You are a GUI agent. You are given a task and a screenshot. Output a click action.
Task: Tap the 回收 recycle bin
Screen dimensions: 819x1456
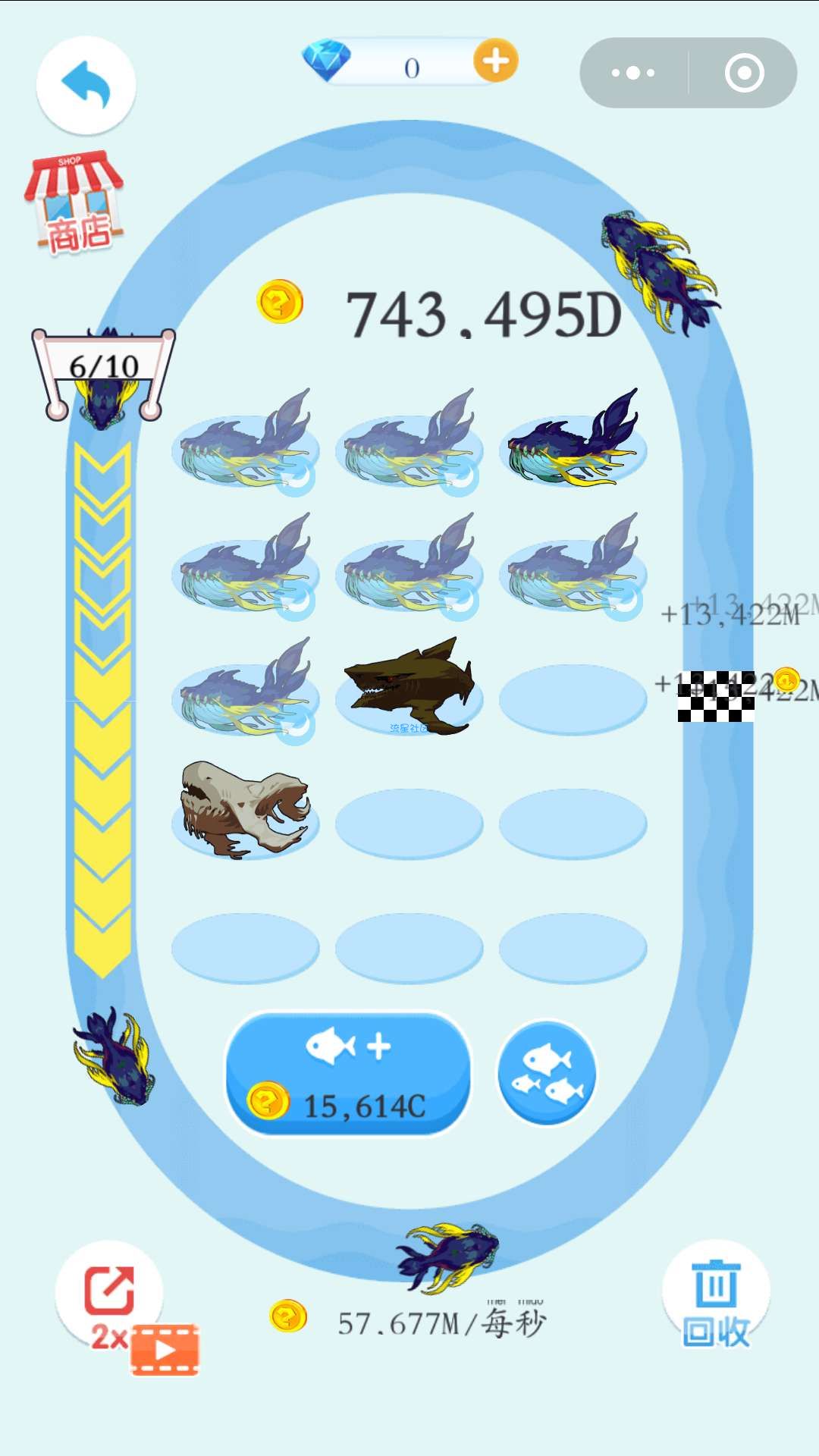716,1300
